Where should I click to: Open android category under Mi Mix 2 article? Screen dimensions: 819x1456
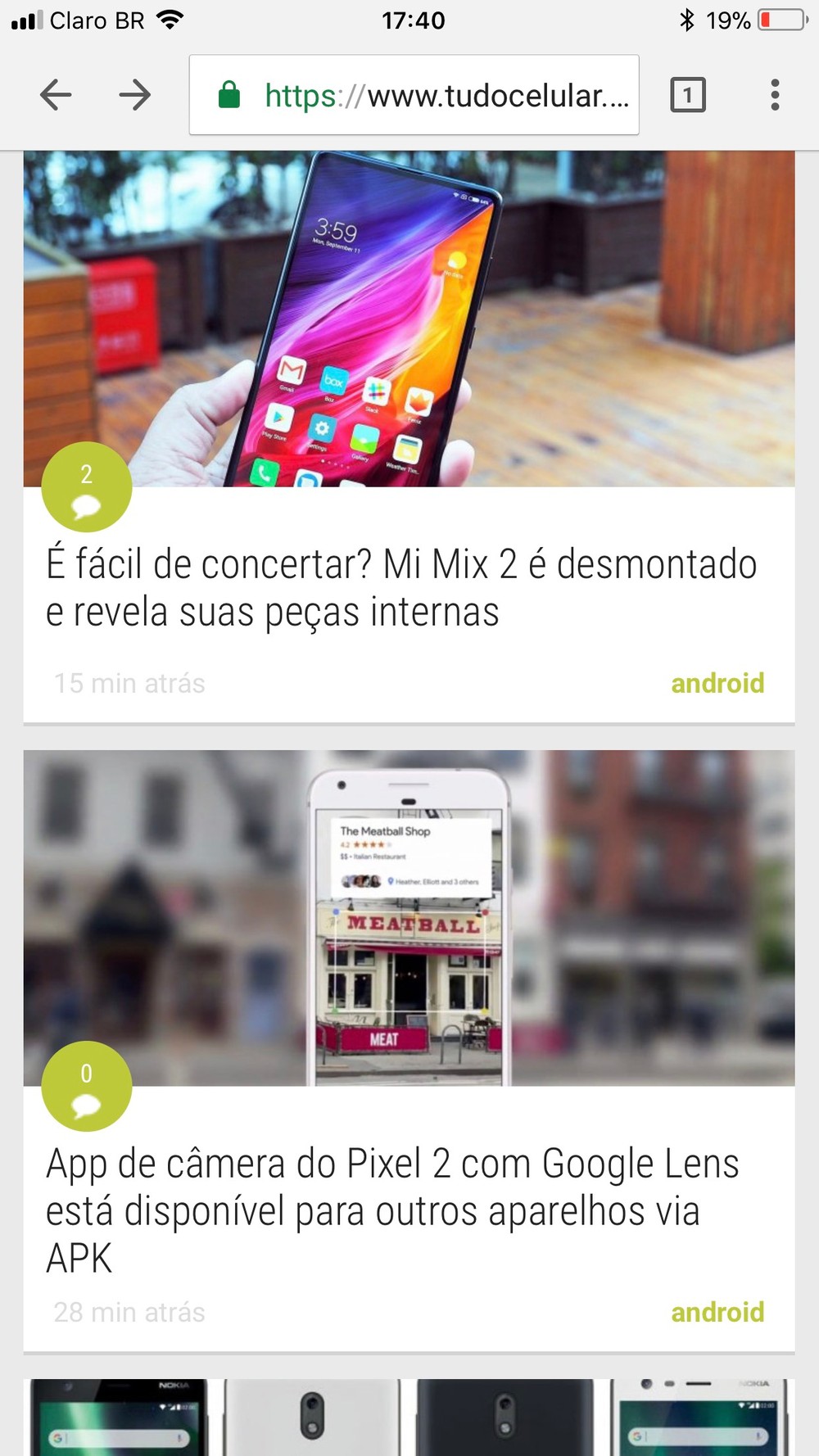click(x=717, y=683)
